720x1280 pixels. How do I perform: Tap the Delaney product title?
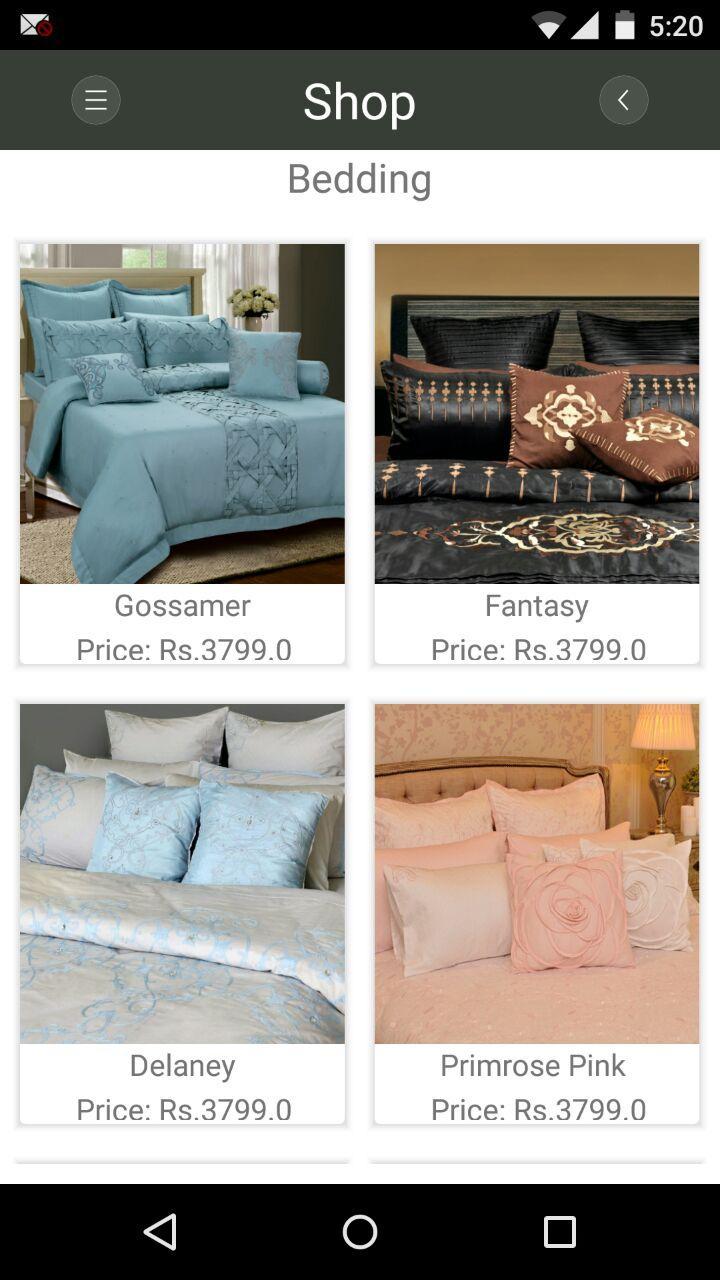pyautogui.click(x=182, y=1065)
